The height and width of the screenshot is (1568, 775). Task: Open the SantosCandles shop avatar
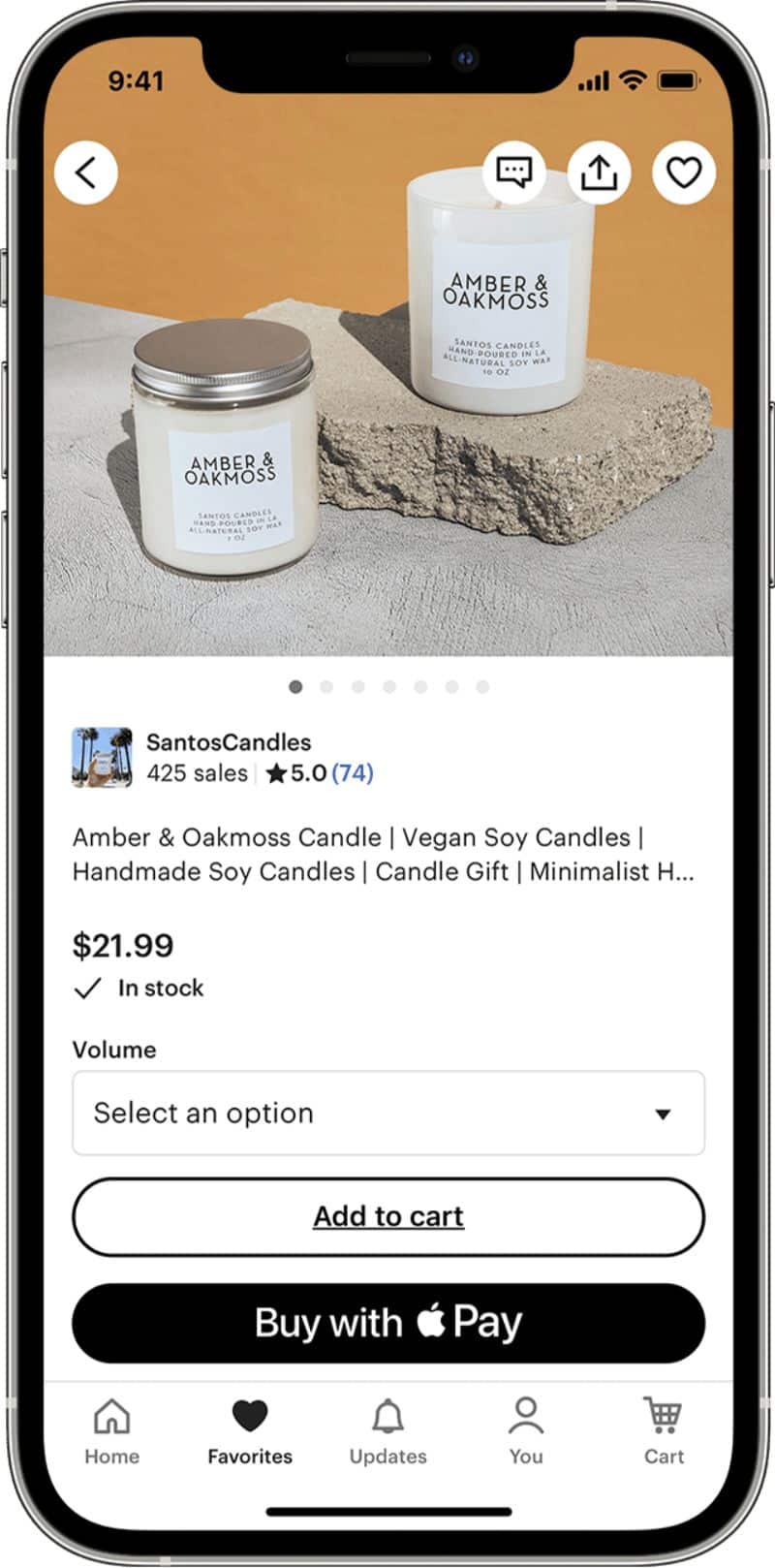(103, 758)
